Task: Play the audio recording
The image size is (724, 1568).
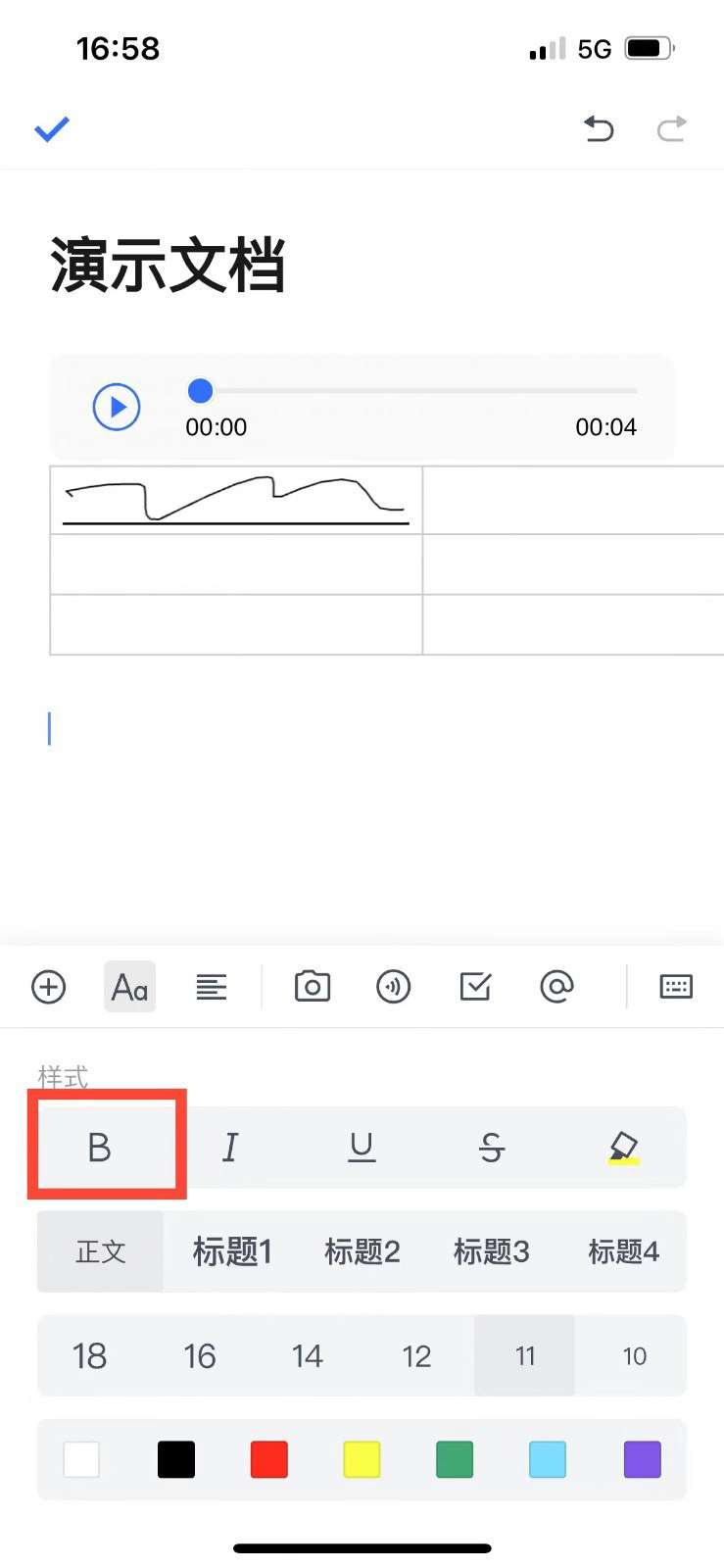Action: click(x=117, y=407)
